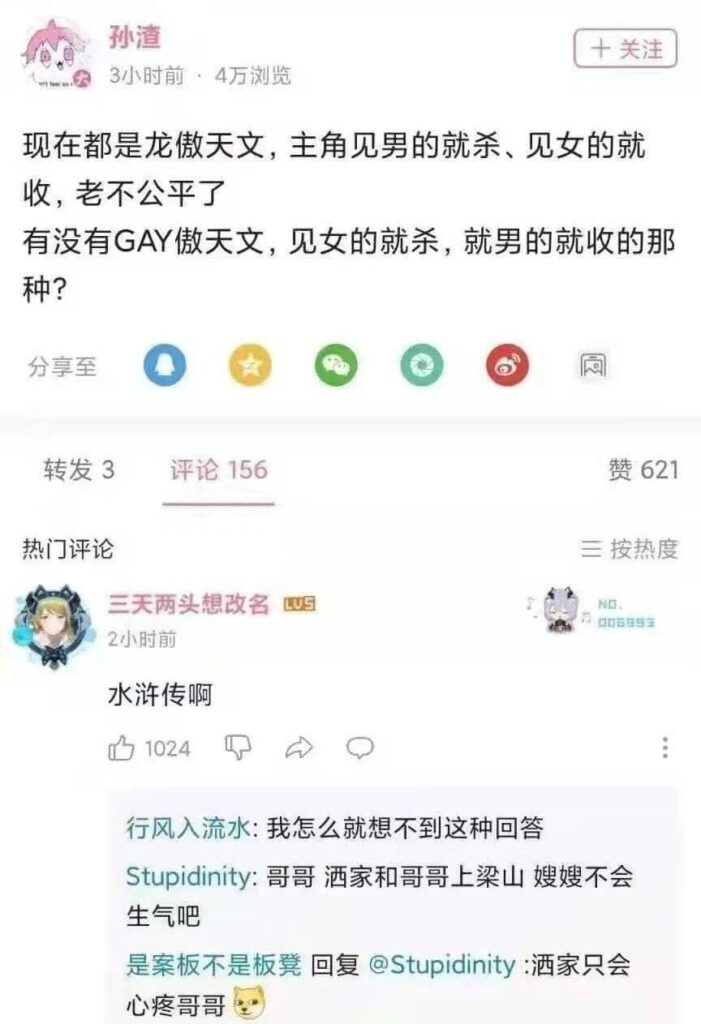Switch to the 评论 156 tab

coord(218,470)
